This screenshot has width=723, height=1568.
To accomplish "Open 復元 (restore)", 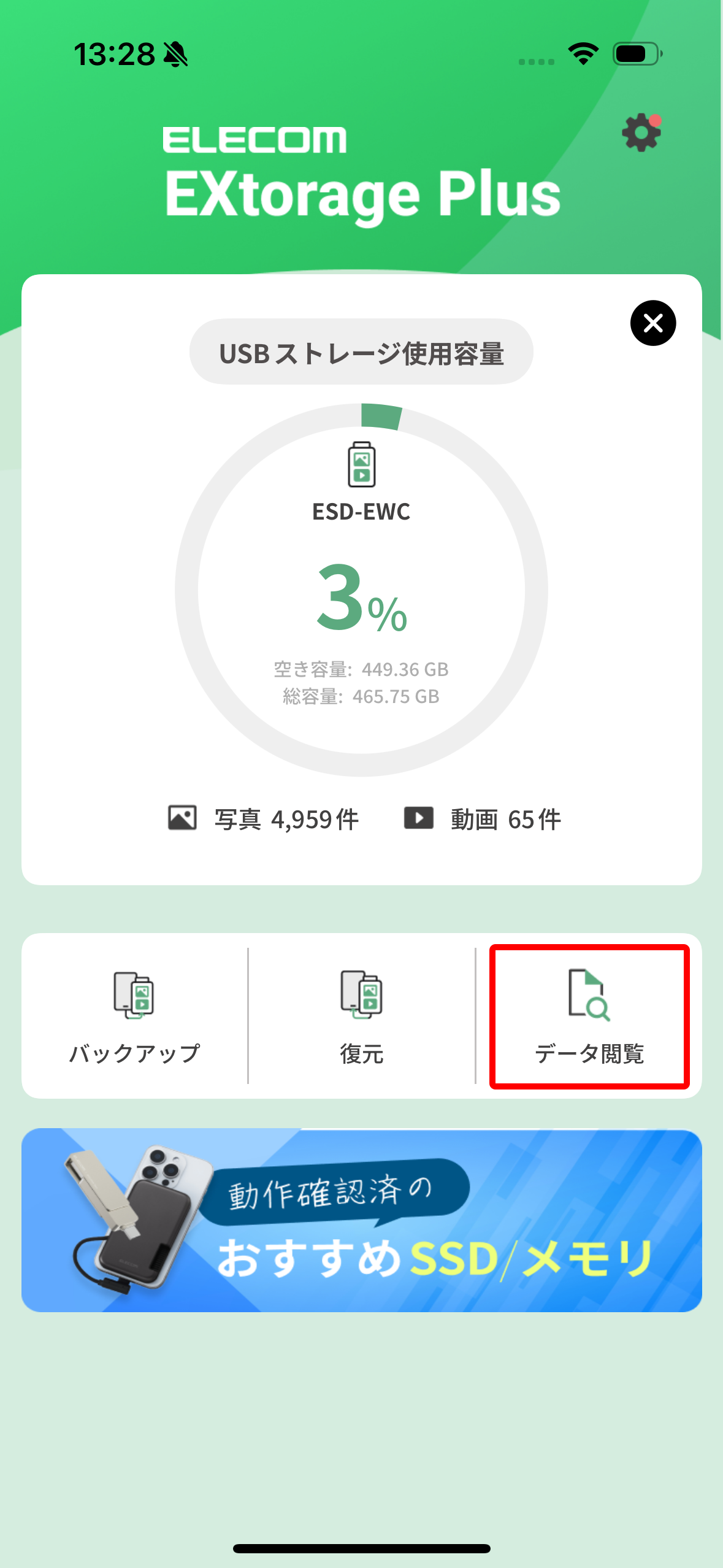I will [x=362, y=1016].
